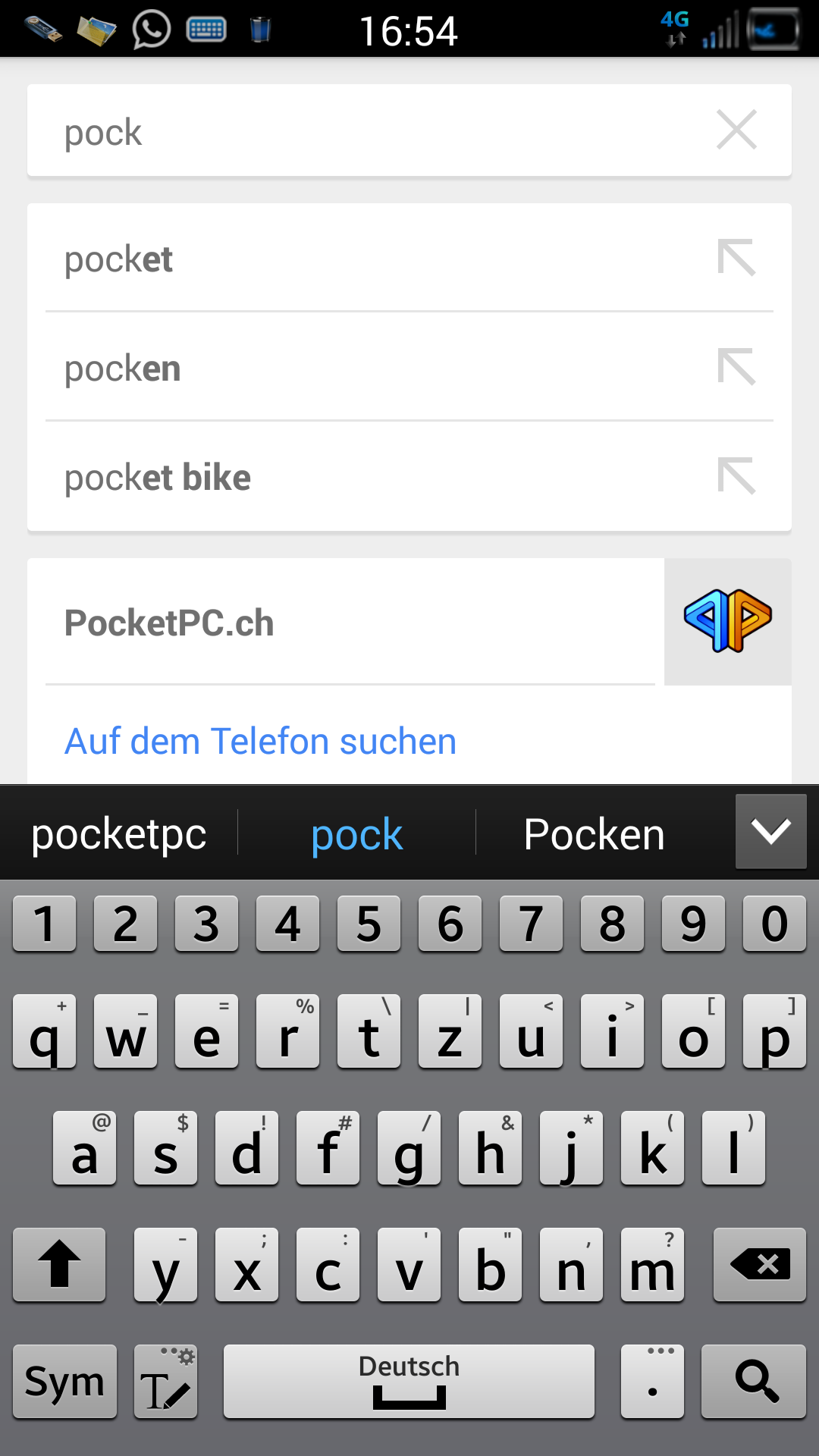Screen dimensions: 819x1456
Task: Tap "Auf dem Telefon suchen" link
Action: click(x=260, y=741)
